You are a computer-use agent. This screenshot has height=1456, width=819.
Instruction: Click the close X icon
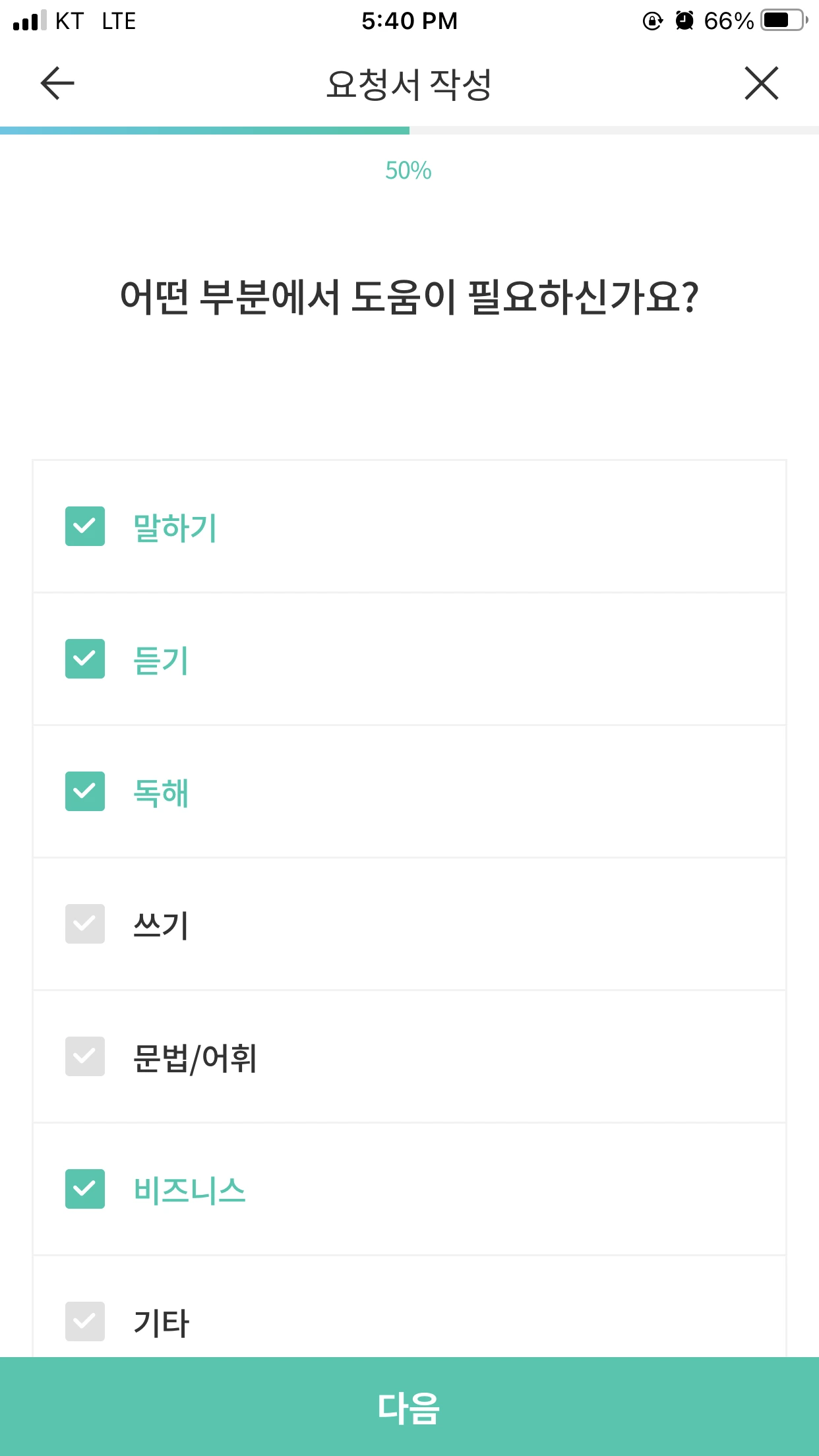(762, 84)
